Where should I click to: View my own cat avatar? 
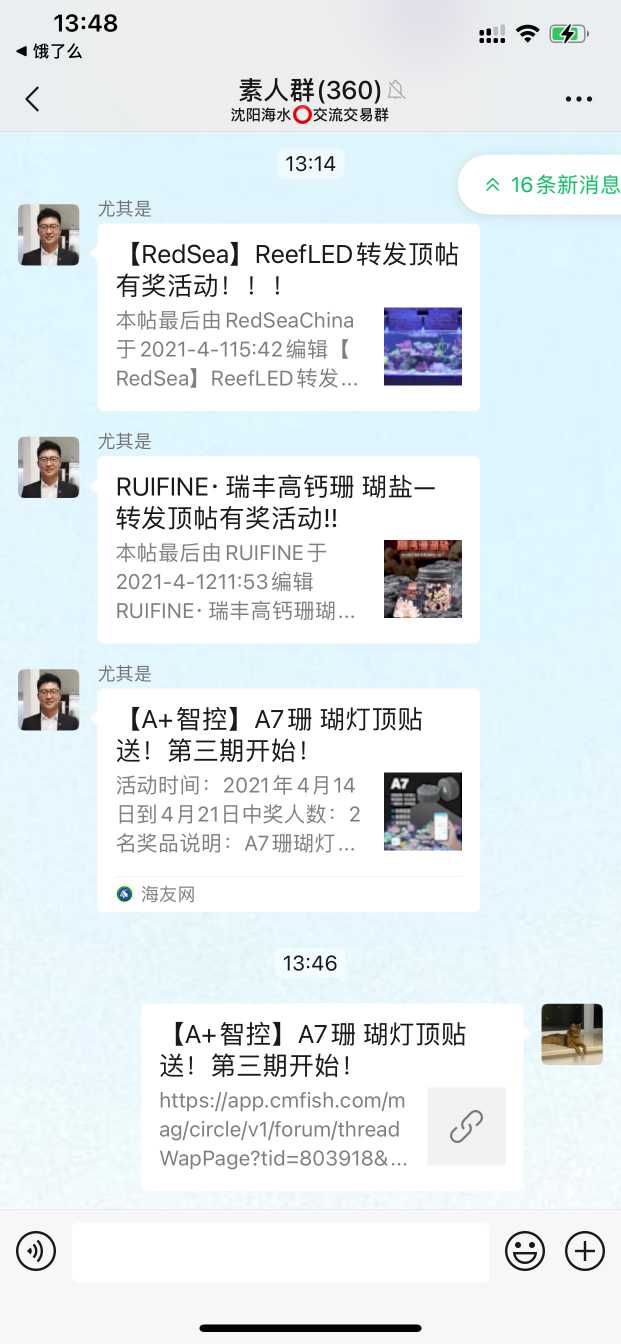pyautogui.click(x=572, y=1034)
